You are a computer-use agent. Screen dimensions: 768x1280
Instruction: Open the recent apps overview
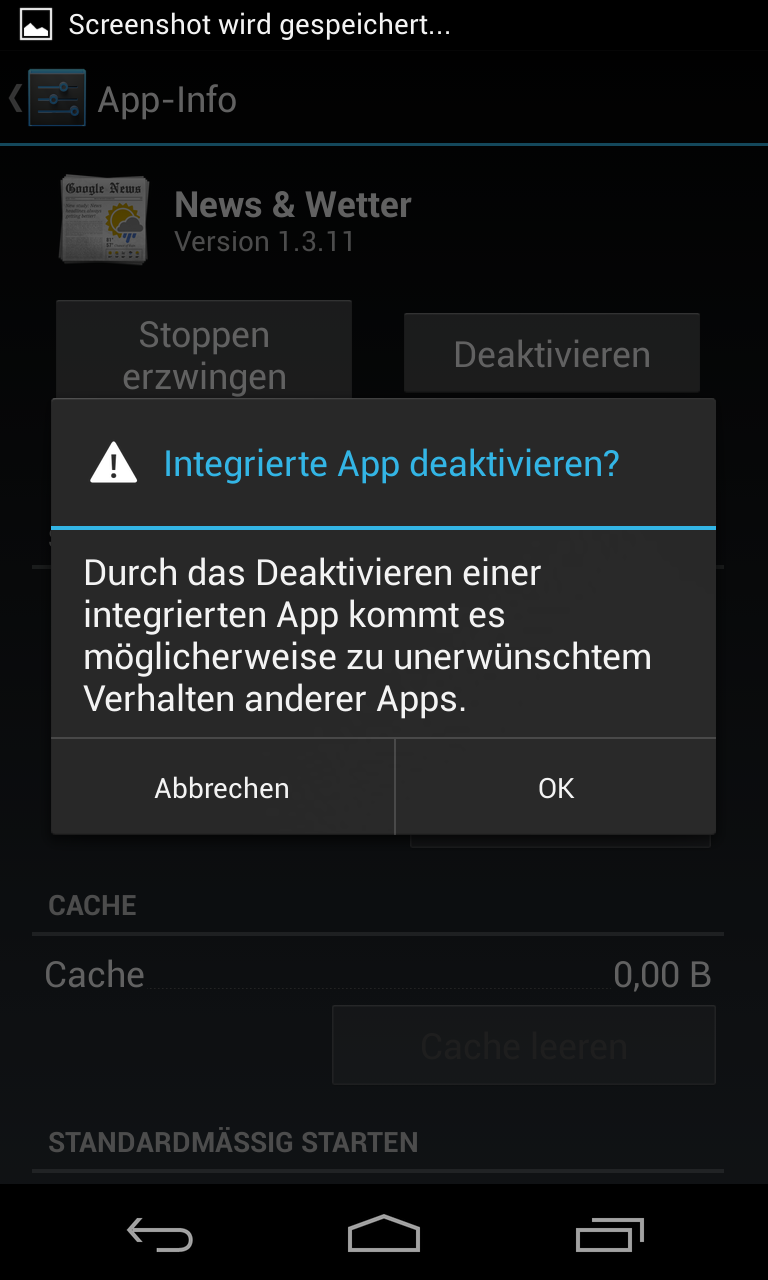[x=610, y=1235]
